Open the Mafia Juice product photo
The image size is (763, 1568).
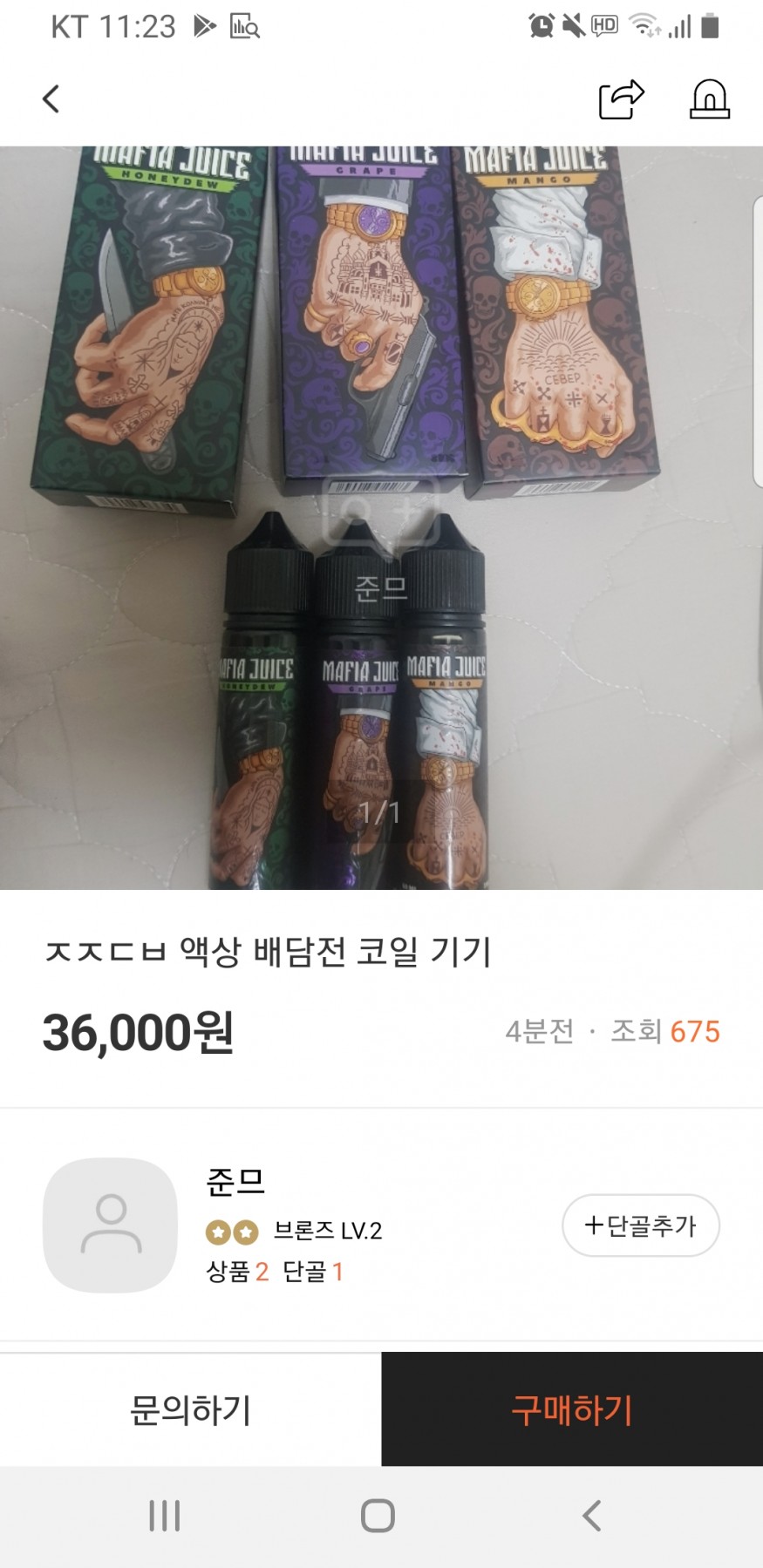pos(381,518)
